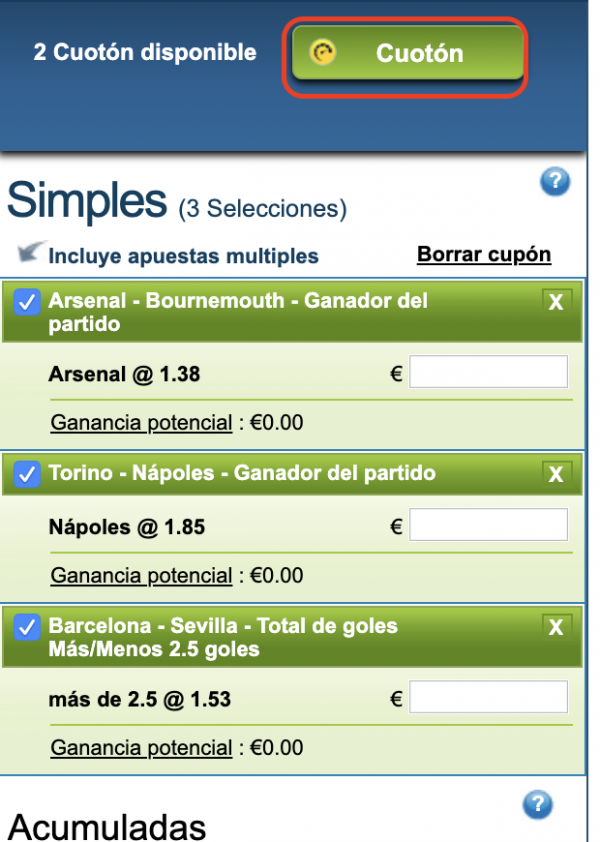Viewport: 600px width, 842px height.
Task: Open Ganancia potencial link under Arsenal bet
Action: click(141, 423)
